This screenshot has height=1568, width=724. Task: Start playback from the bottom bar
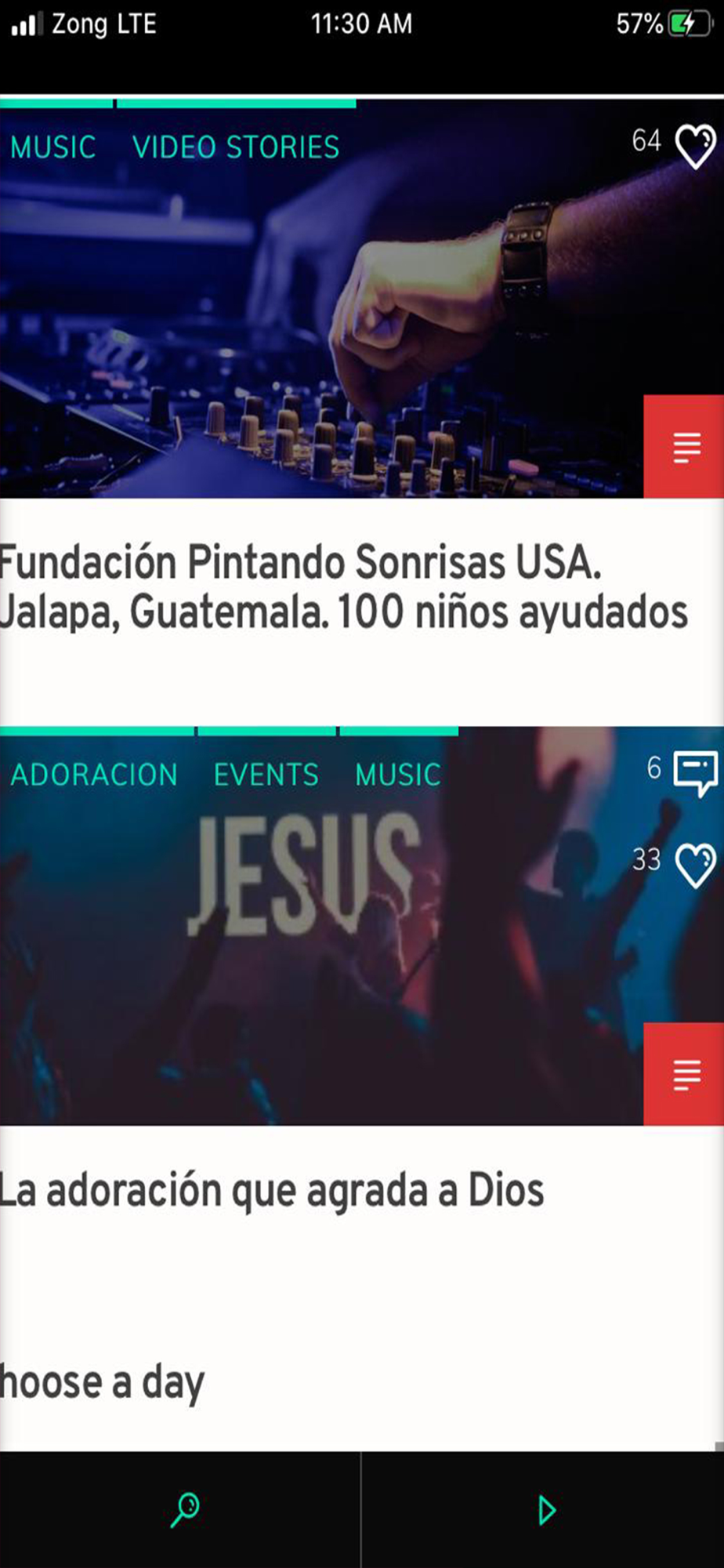[x=547, y=1510]
